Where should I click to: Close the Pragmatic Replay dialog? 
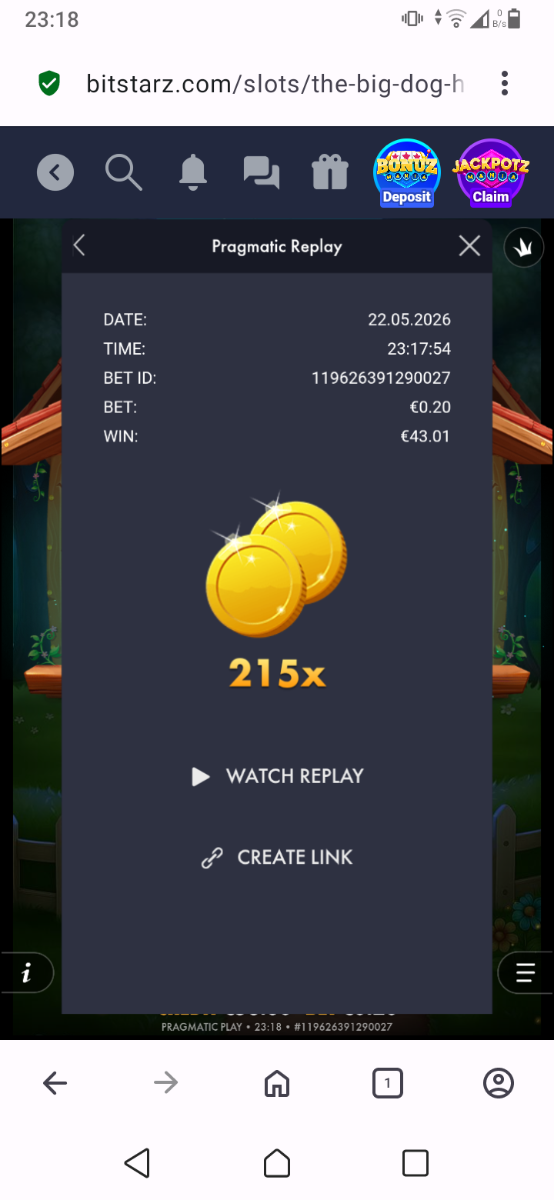(x=469, y=246)
